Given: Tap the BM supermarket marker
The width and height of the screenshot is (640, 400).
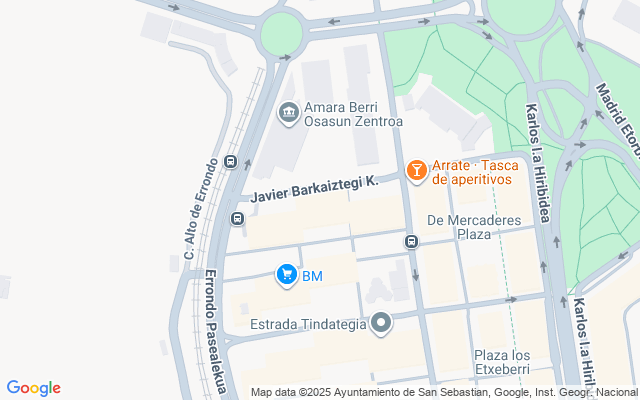Looking at the screenshot, I should (287, 275).
